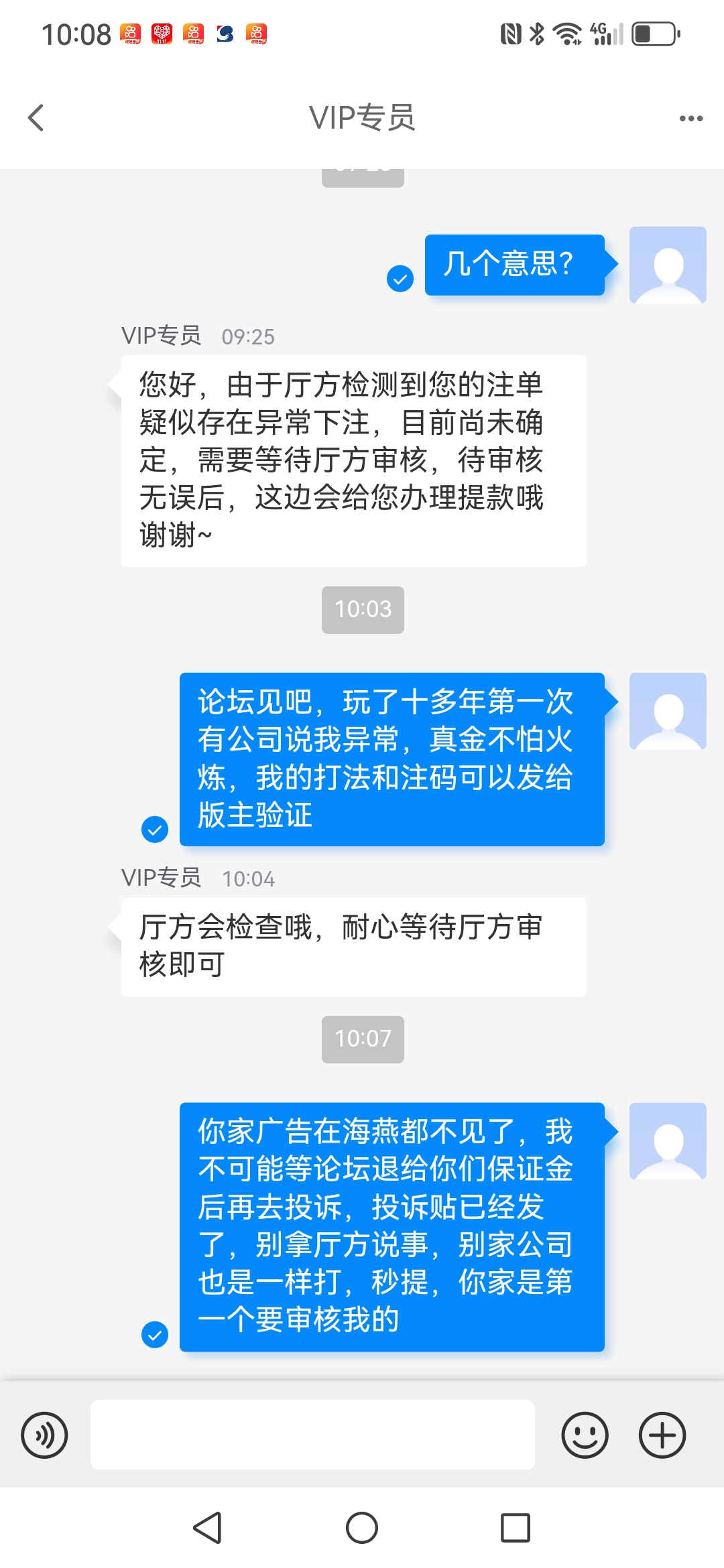The image size is (724, 1568).
Task: Open the recent apps overview
Action: [x=516, y=1528]
